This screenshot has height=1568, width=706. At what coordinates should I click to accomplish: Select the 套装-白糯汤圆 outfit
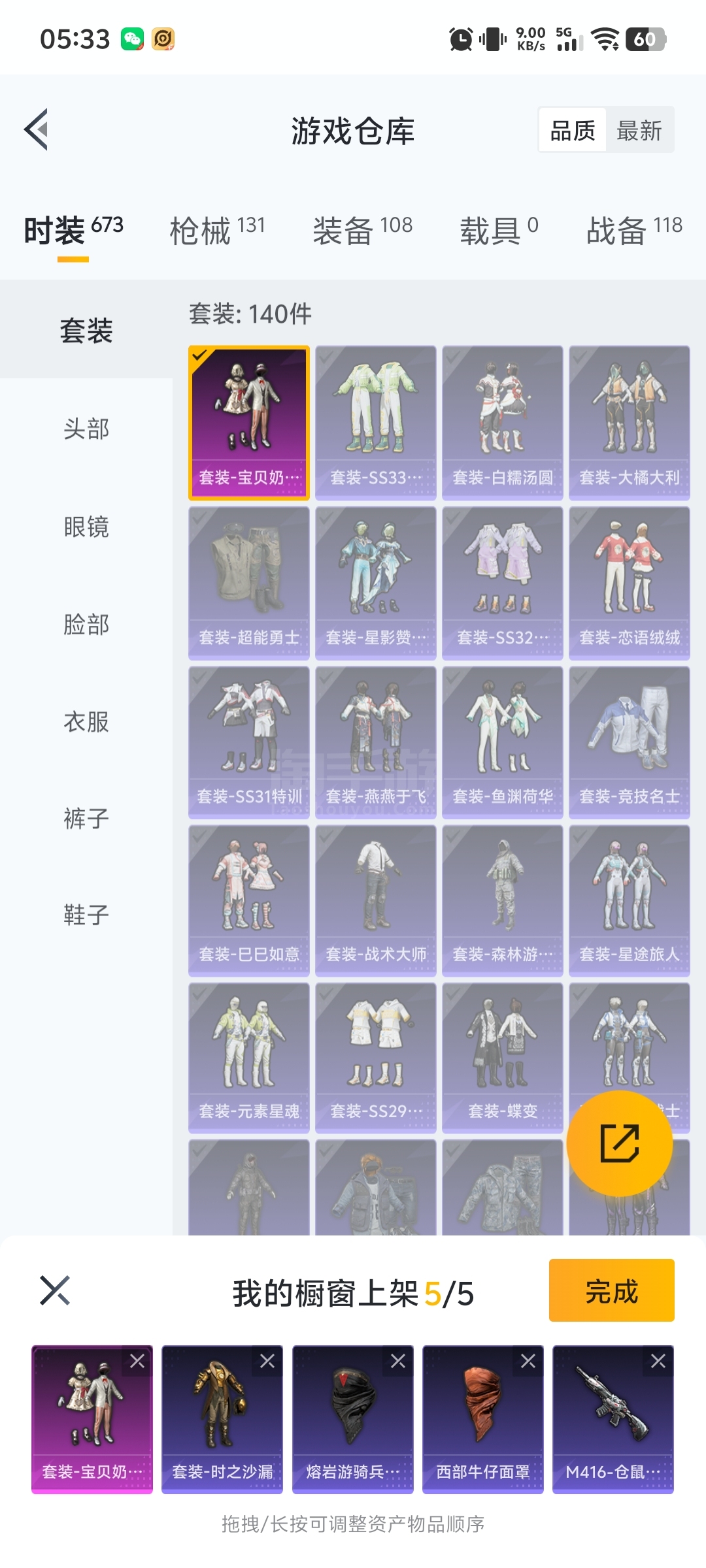tap(502, 423)
